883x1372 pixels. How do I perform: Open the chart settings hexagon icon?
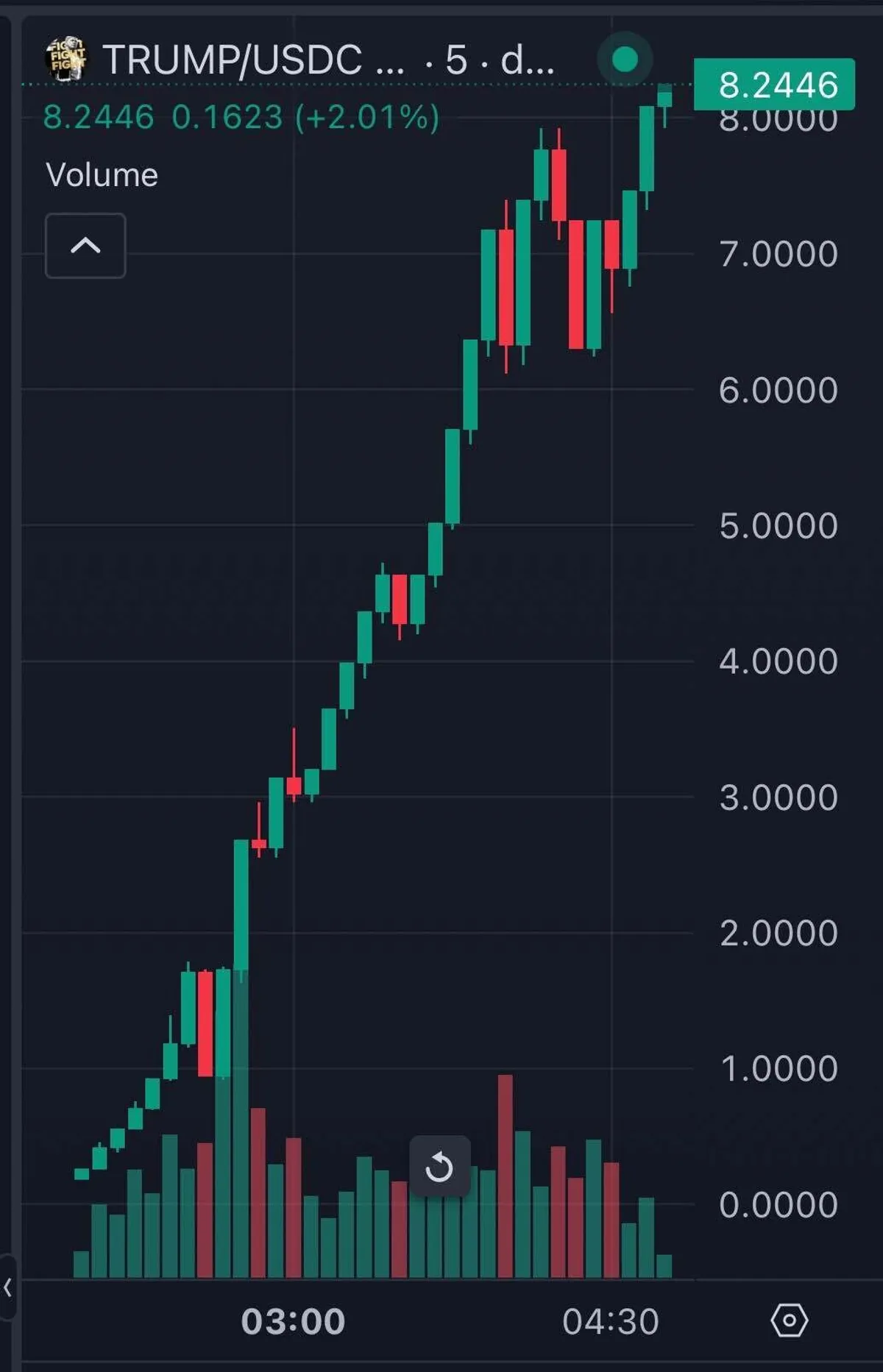pyautogui.click(x=788, y=1319)
